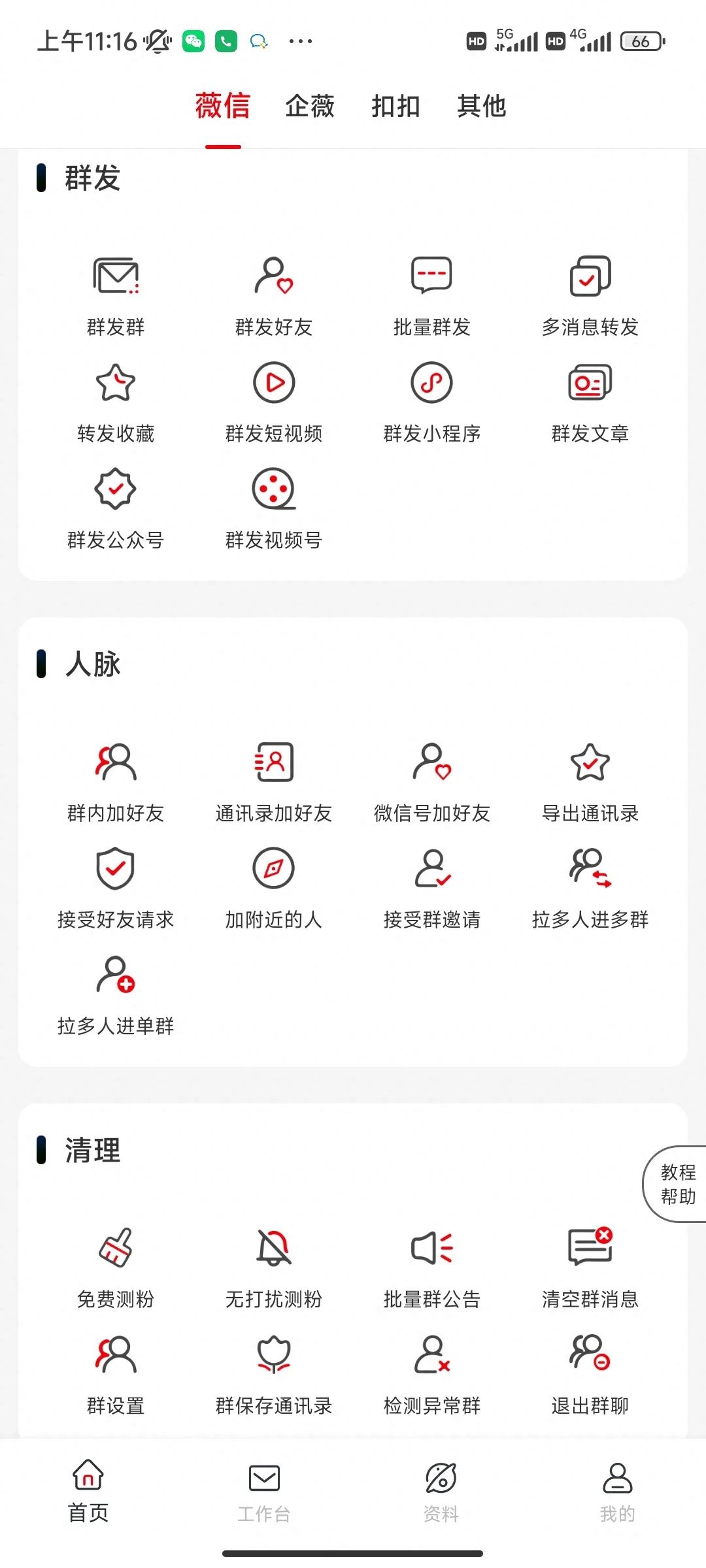Select the 扣扣 tab
706x1568 pixels.
pyautogui.click(x=395, y=106)
